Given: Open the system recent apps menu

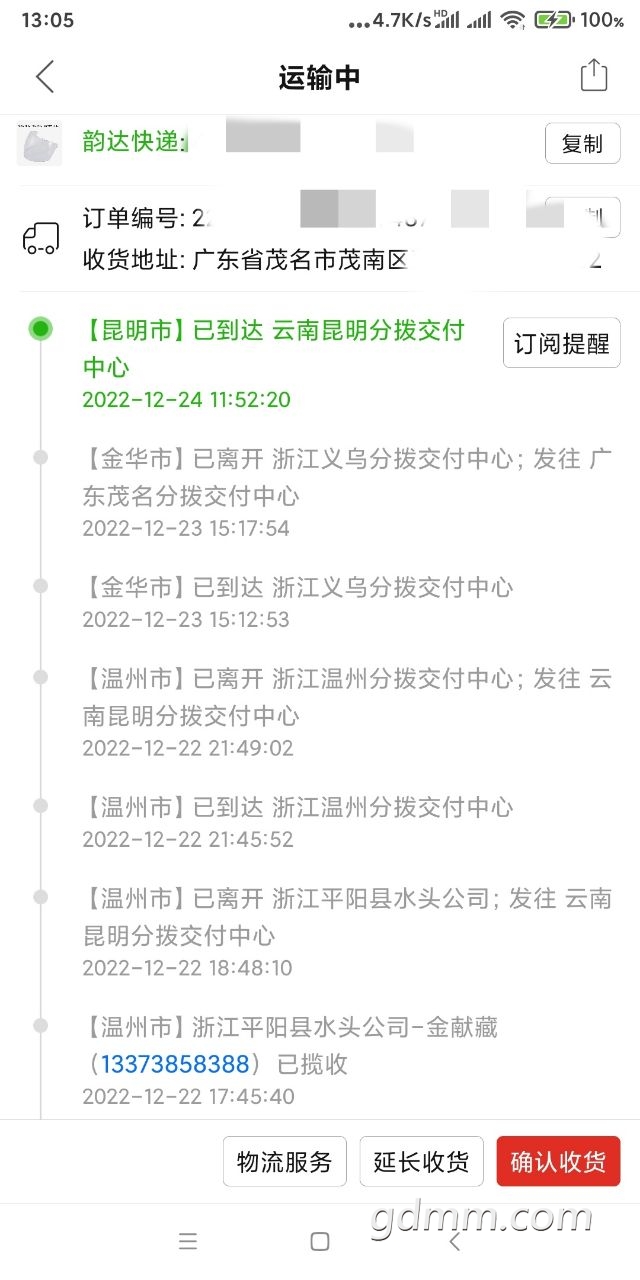Looking at the screenshot, I should click(x=188, y=1241).
